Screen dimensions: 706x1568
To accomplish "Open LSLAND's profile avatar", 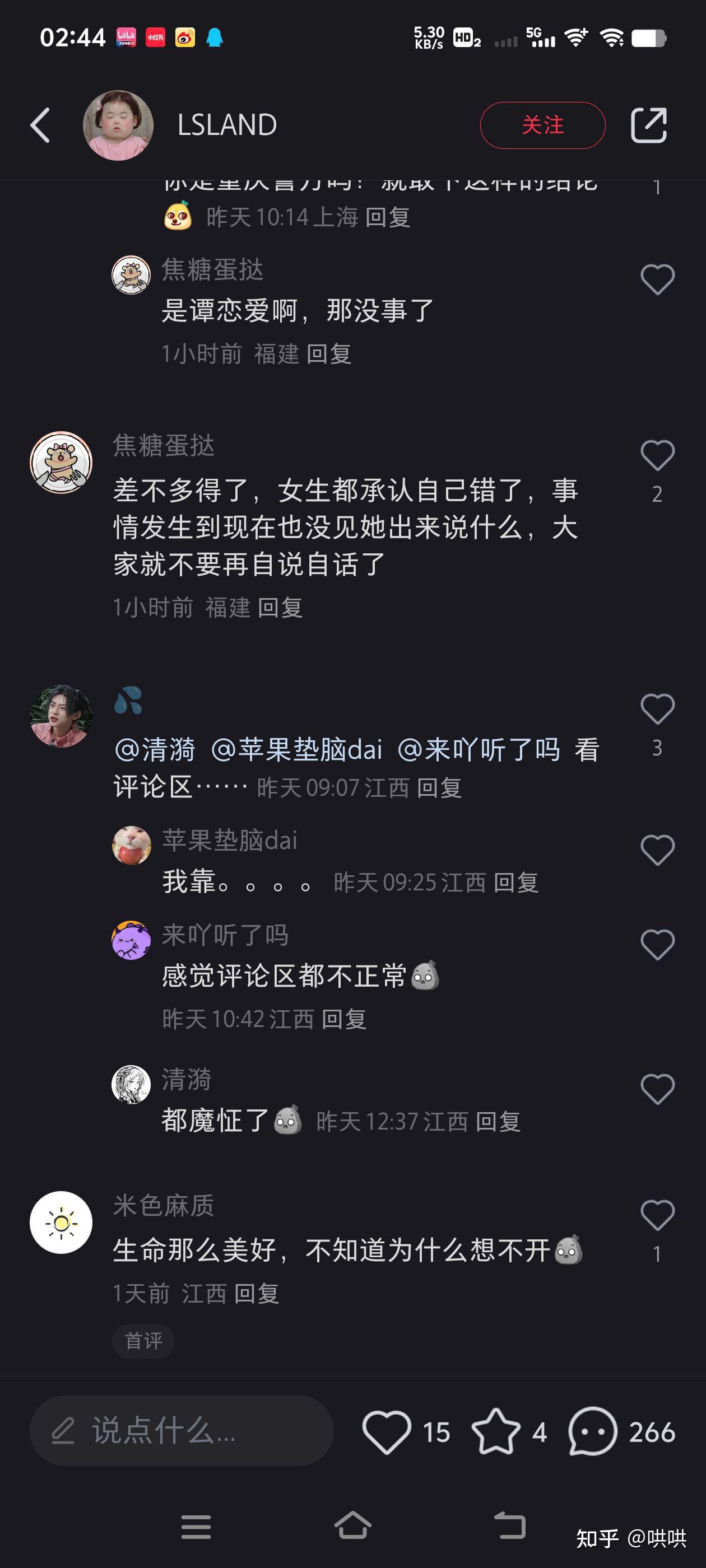I will [x=118, y=125].
